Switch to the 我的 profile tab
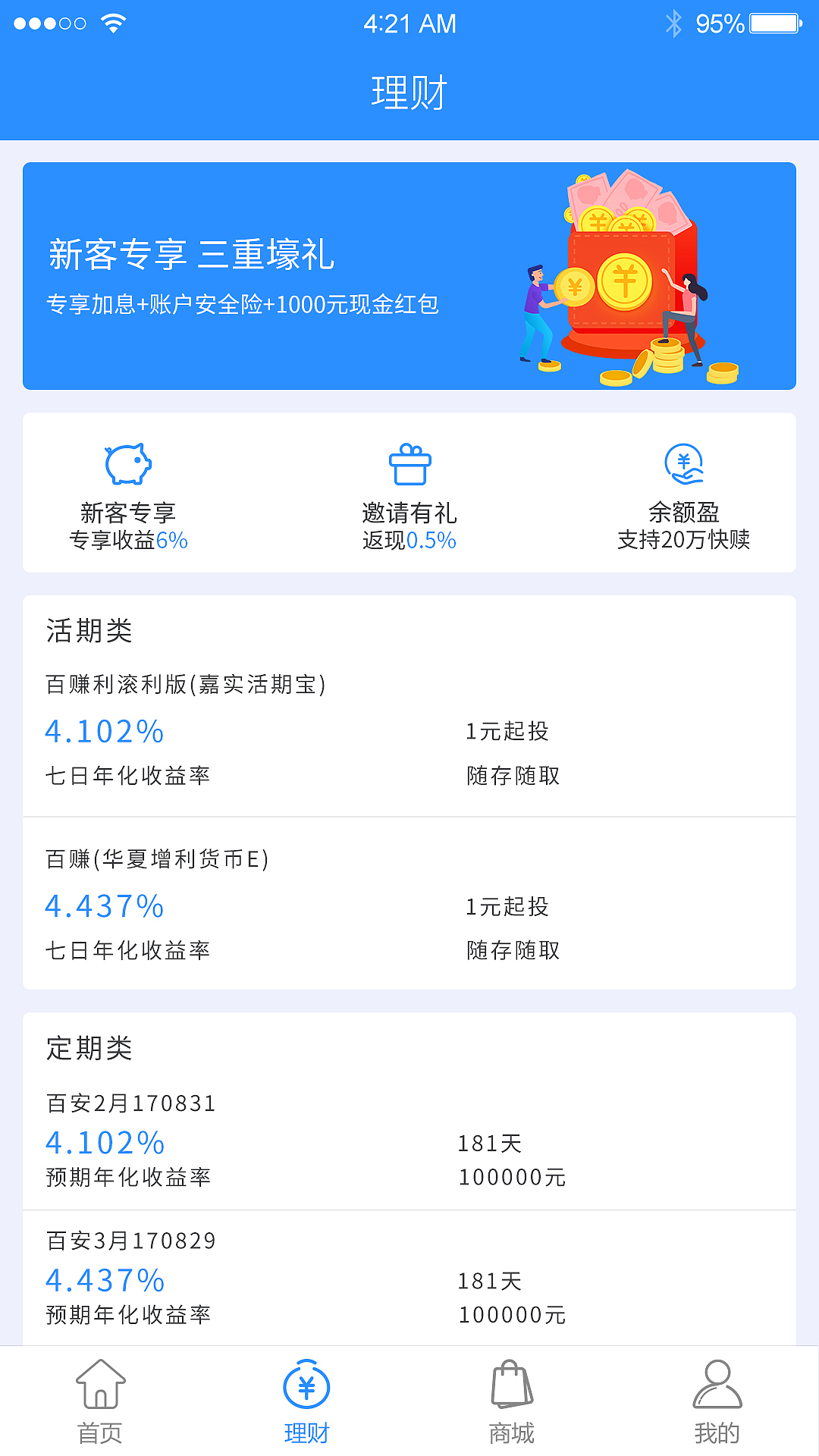819x1456 pixels. tap(717, 1403)
